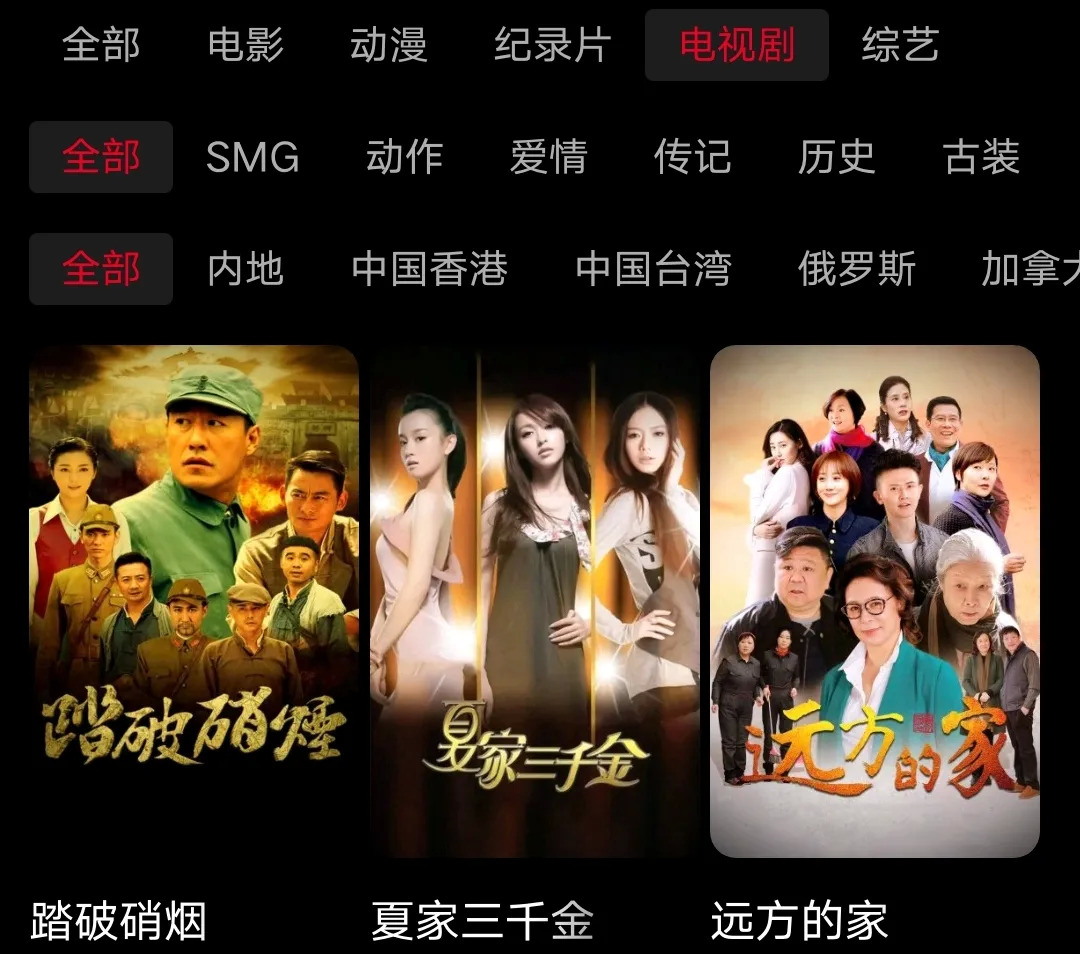Image resolution: width=1080 pixels, height=954 pixels.
Task: Filter by the 古装 genre
Action: coord(980,157)
